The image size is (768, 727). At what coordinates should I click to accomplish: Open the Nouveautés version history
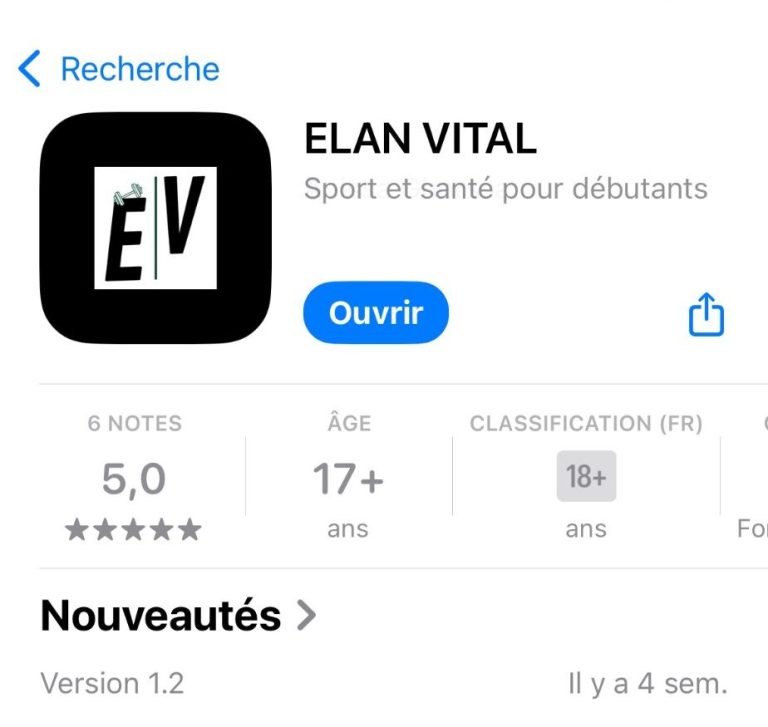[178, 615]
